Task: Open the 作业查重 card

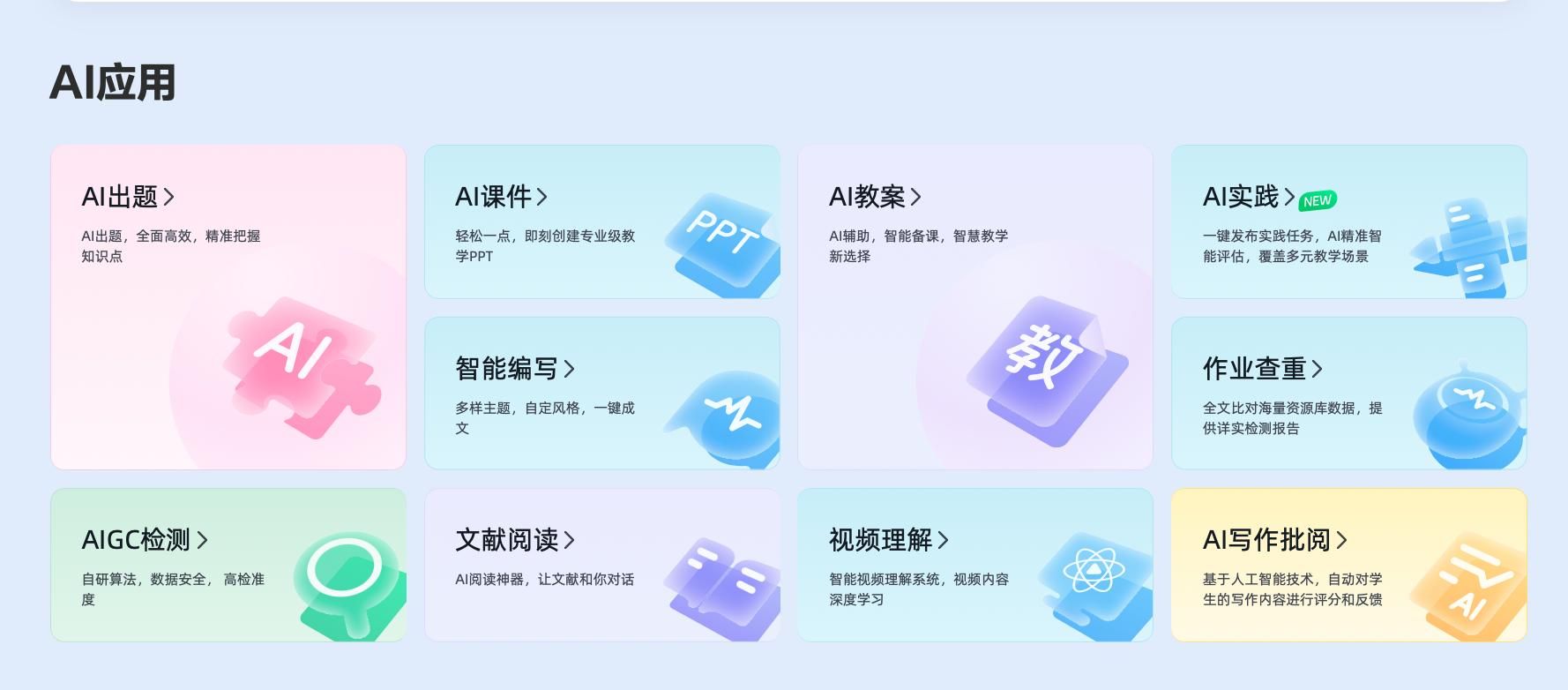Action: point(1348,394)
